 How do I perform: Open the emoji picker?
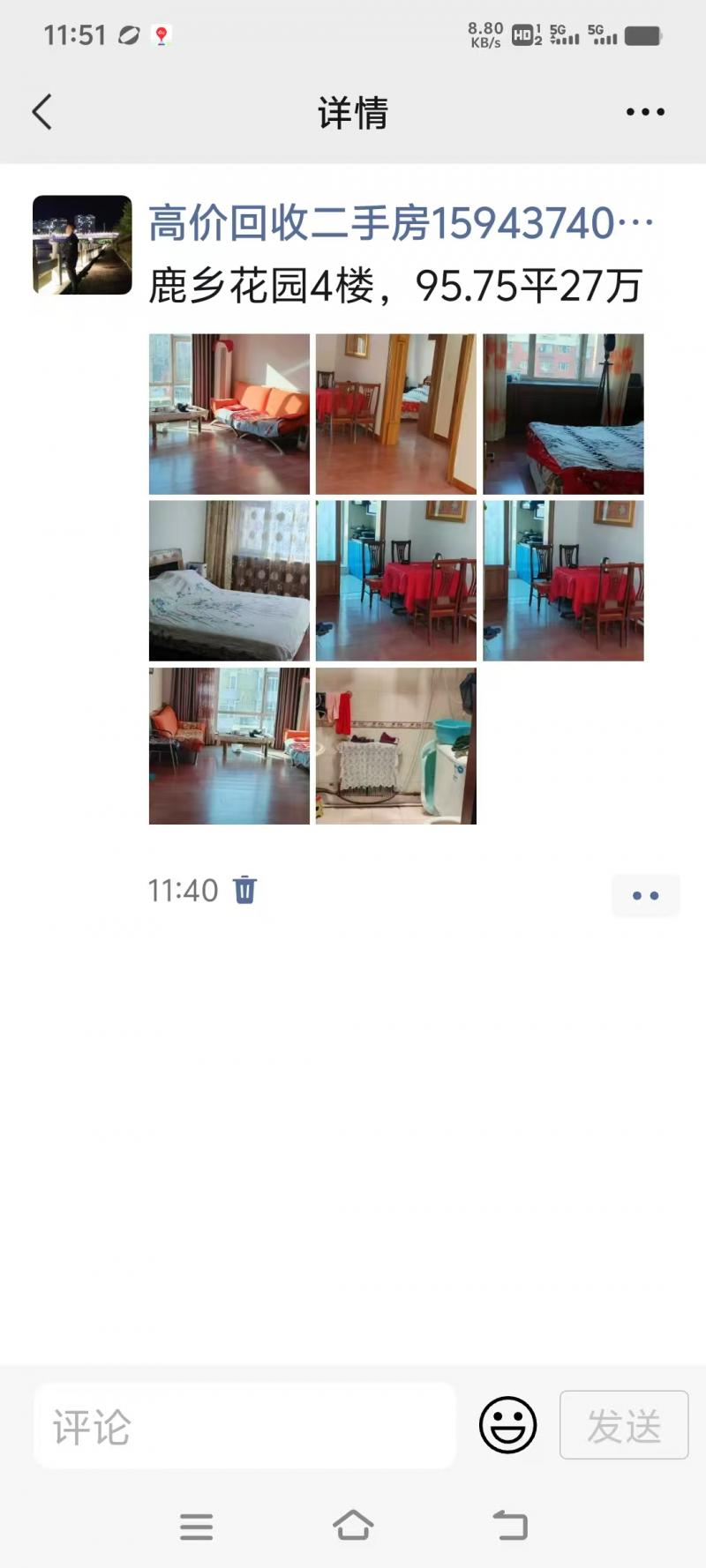(507, 1424)
